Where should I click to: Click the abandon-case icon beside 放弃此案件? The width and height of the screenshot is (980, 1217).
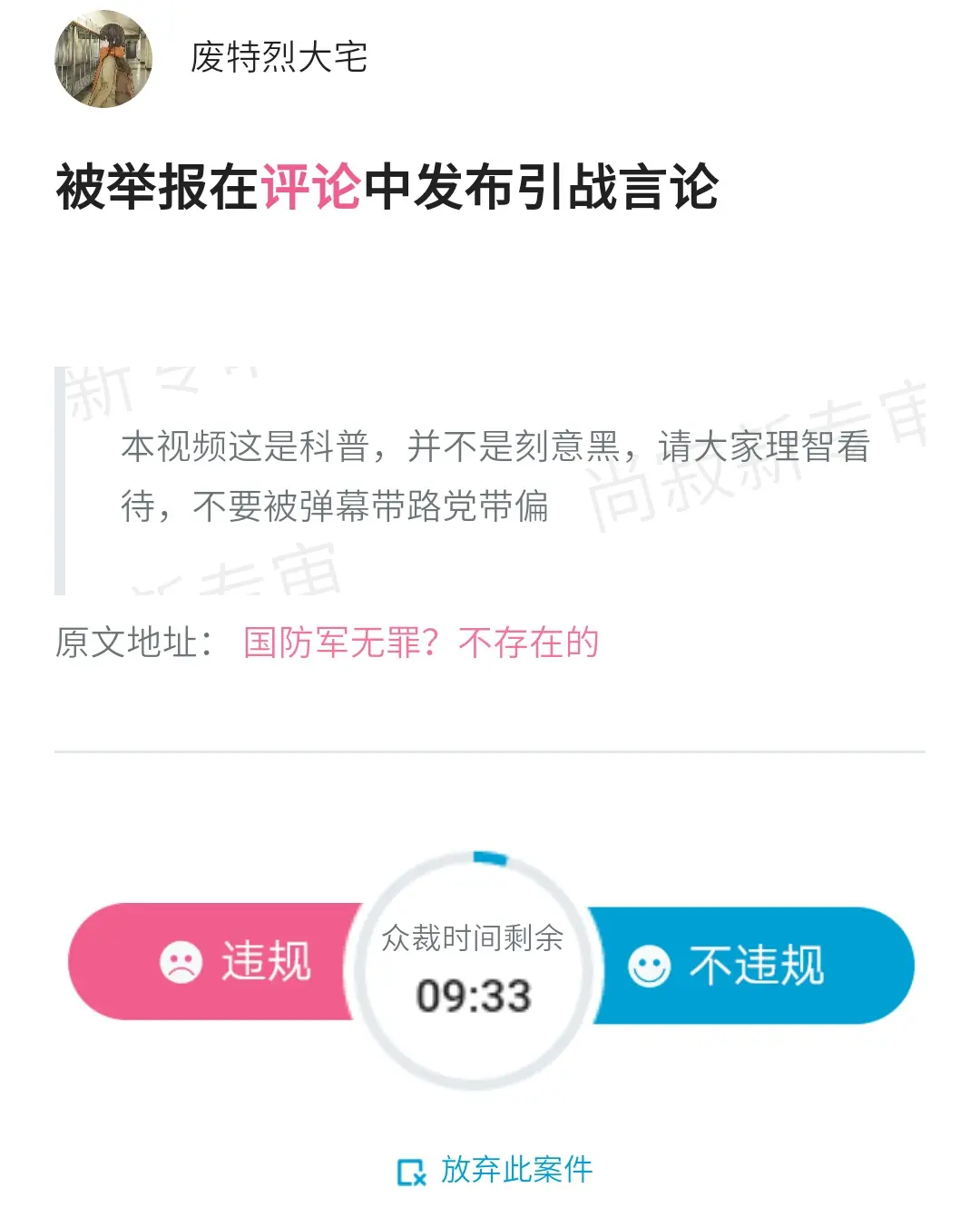tap(413, 1173)
